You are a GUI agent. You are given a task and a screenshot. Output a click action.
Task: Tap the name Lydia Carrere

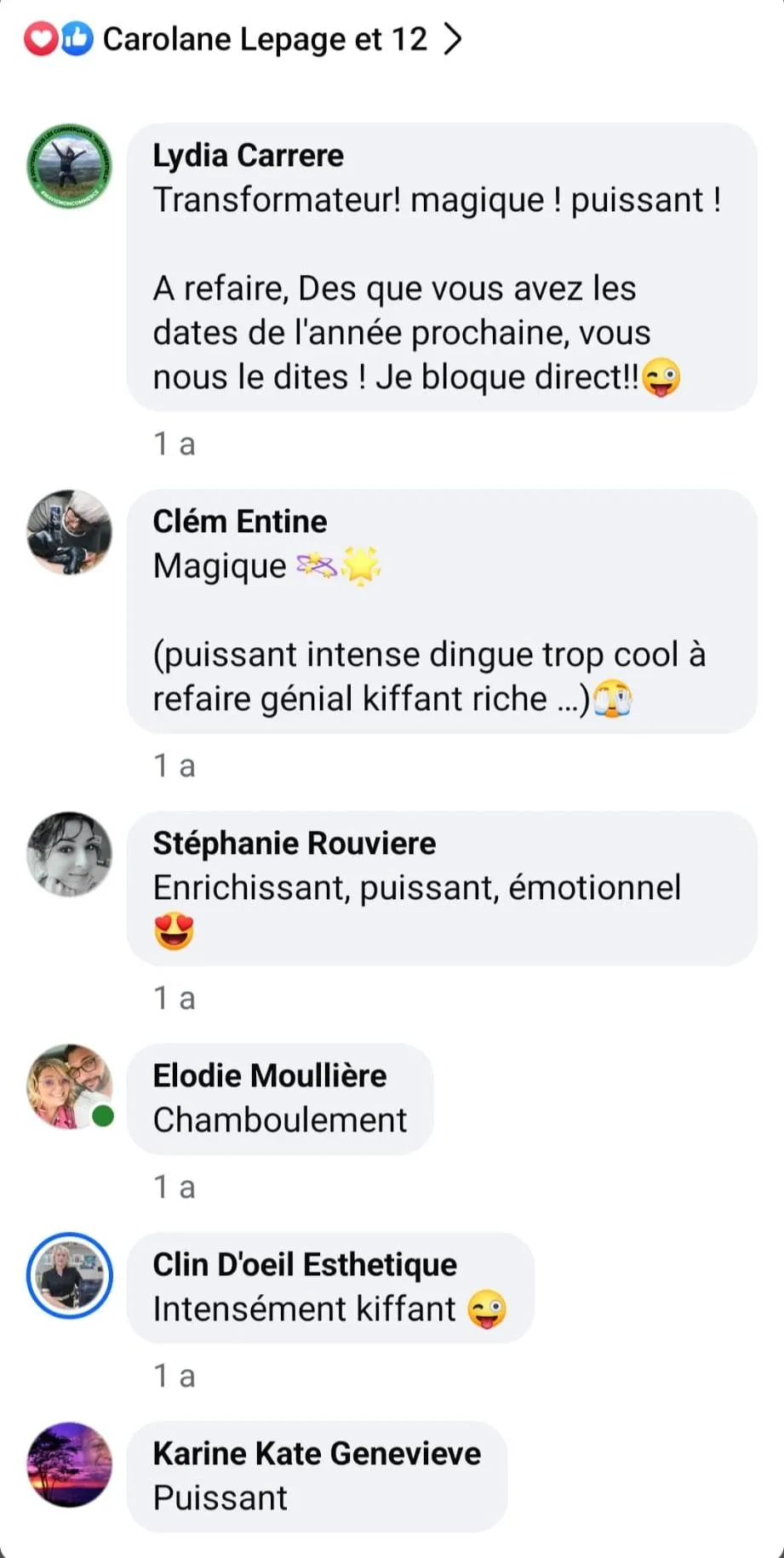249,155
